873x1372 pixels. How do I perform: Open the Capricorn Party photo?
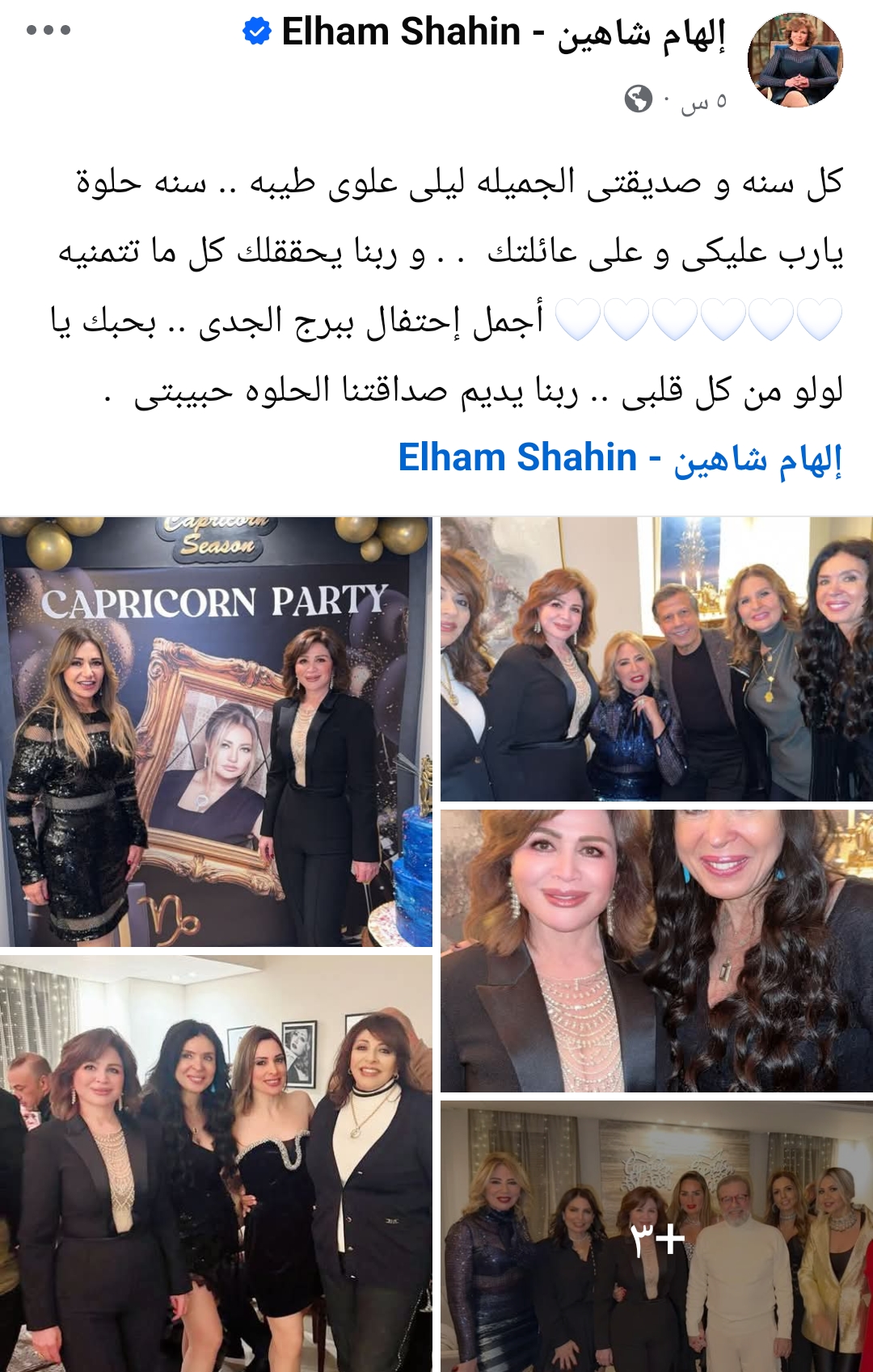(x=216, y=732)
